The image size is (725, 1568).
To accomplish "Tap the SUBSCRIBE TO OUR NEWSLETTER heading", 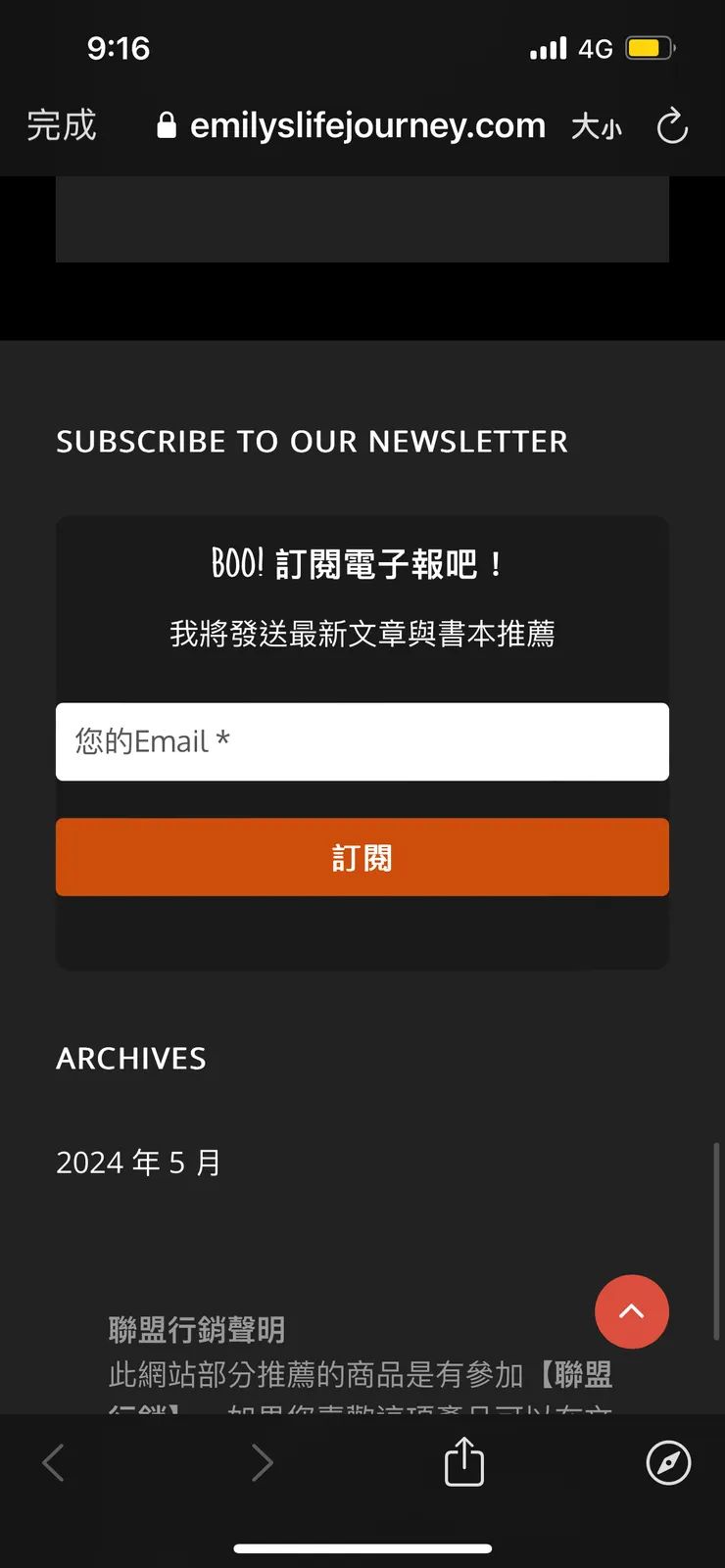I will (313, 442).
